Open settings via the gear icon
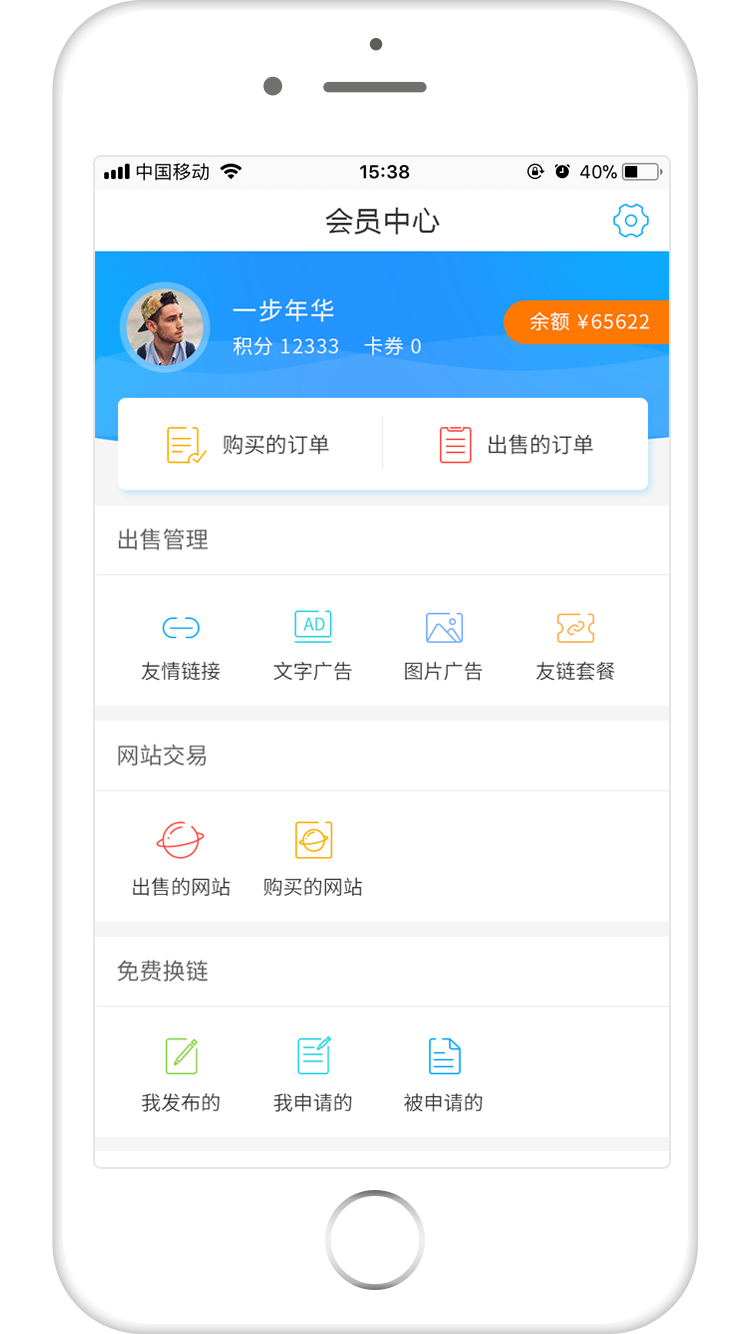Screen dimensions: 750x1334 pos(631,221)
